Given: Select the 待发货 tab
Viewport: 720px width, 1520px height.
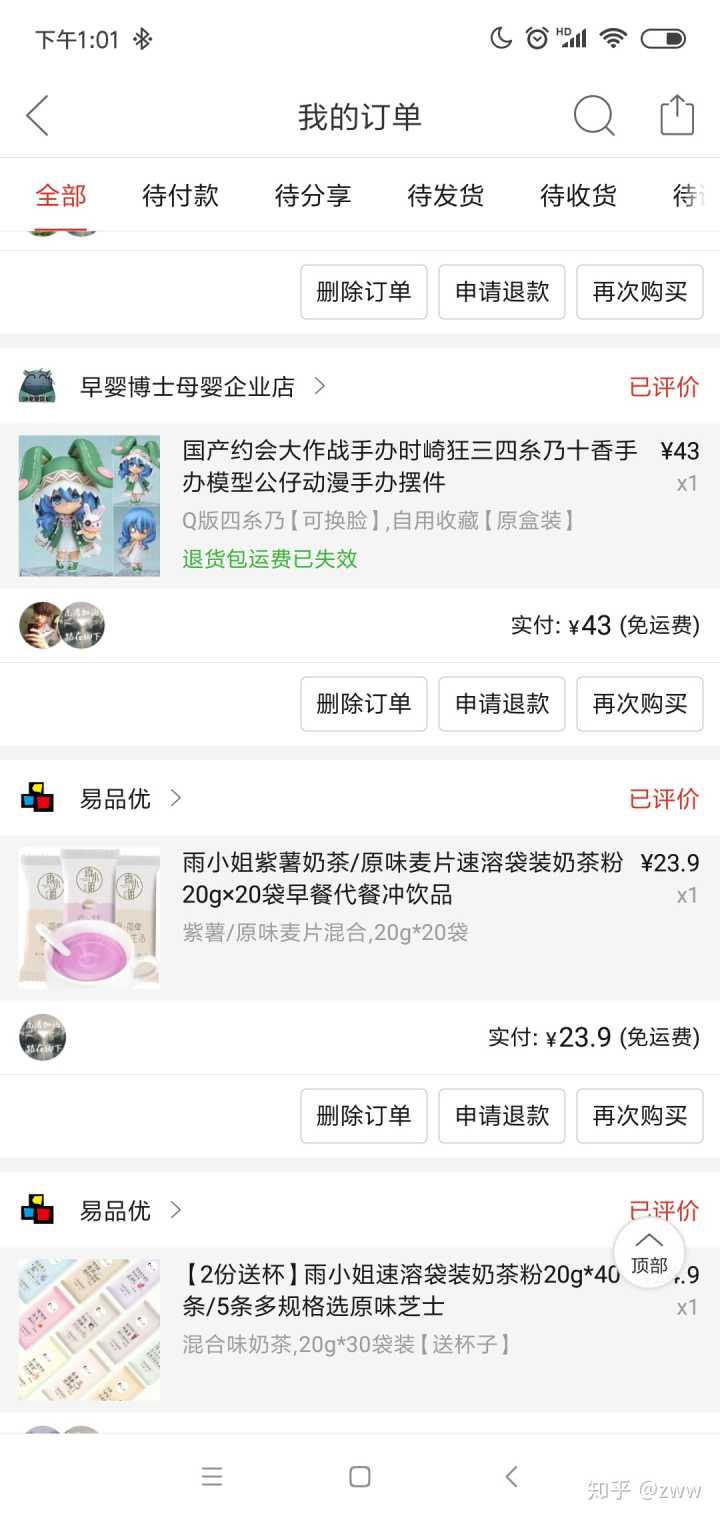Looking at the screenshot, I should coord(446,196).
